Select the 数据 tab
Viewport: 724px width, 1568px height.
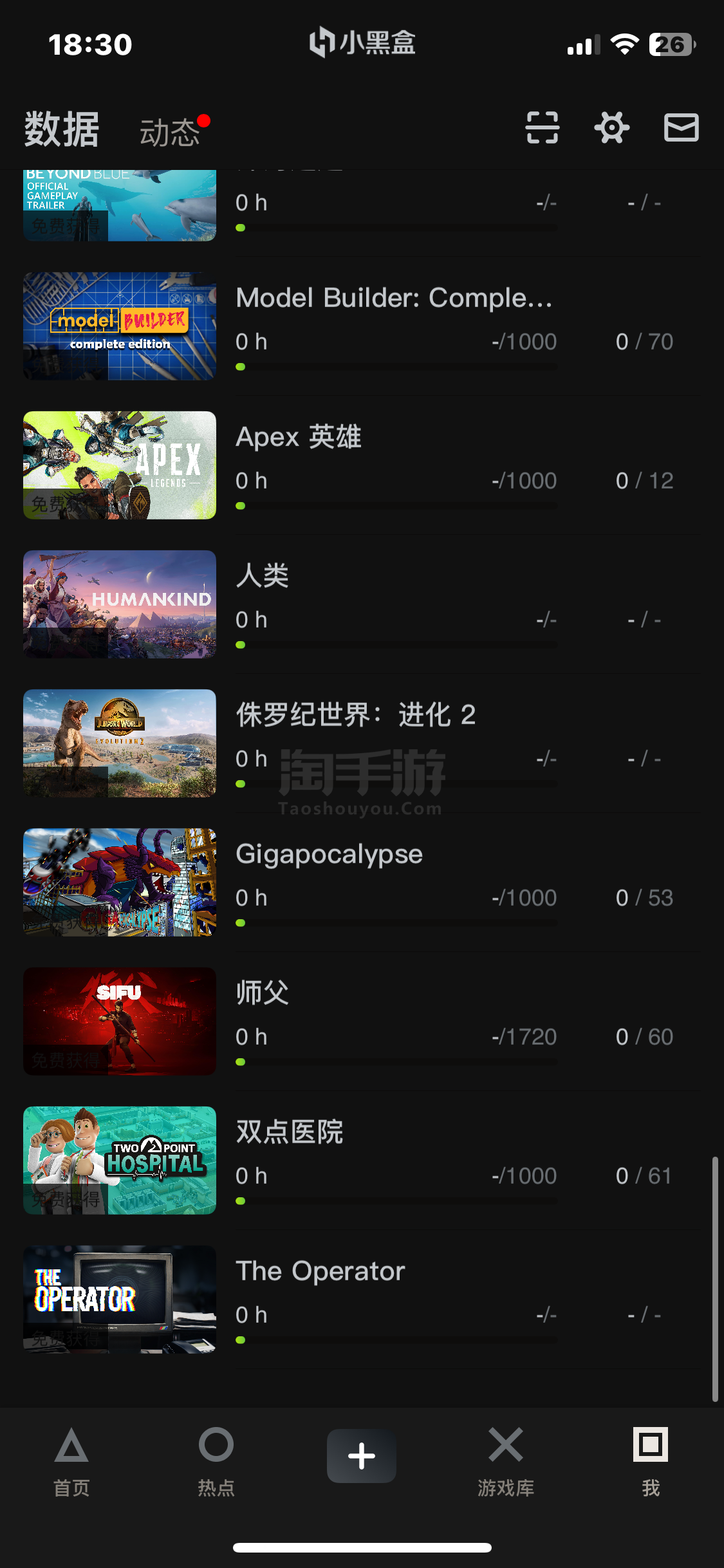(62, 129)
